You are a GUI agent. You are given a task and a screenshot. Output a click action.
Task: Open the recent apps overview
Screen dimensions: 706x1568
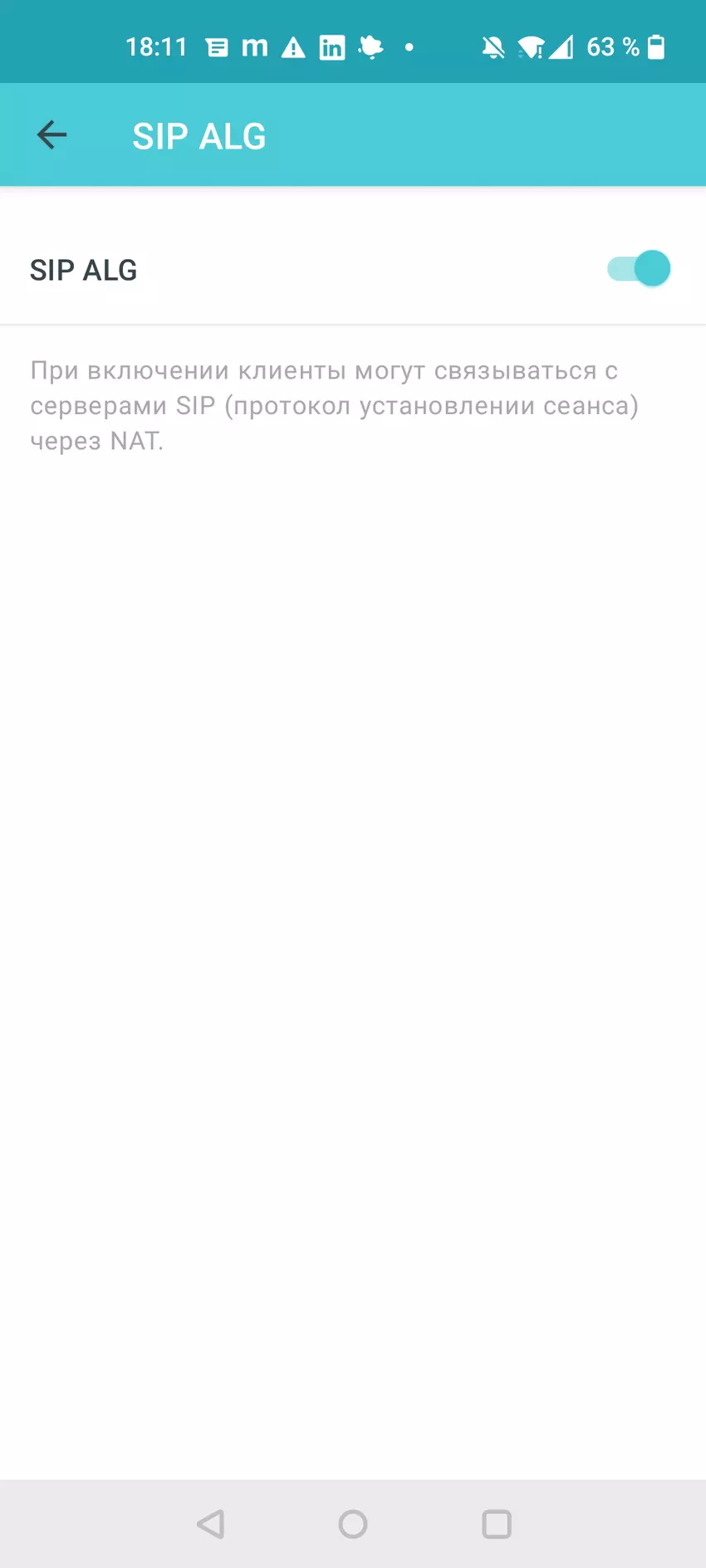coord(496,1524)
